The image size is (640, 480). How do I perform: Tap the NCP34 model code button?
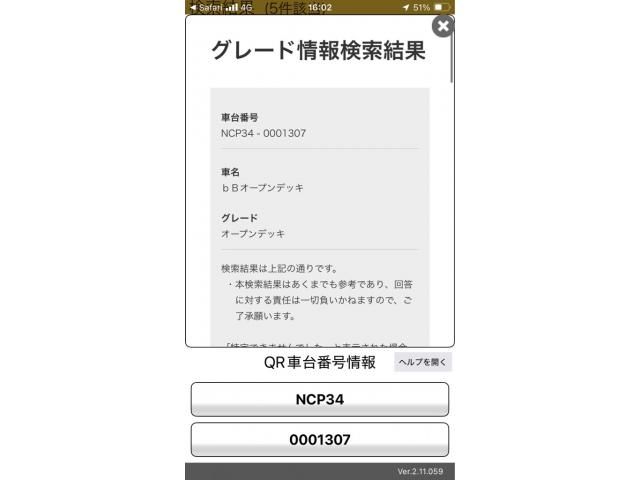(x=320, y=399)
